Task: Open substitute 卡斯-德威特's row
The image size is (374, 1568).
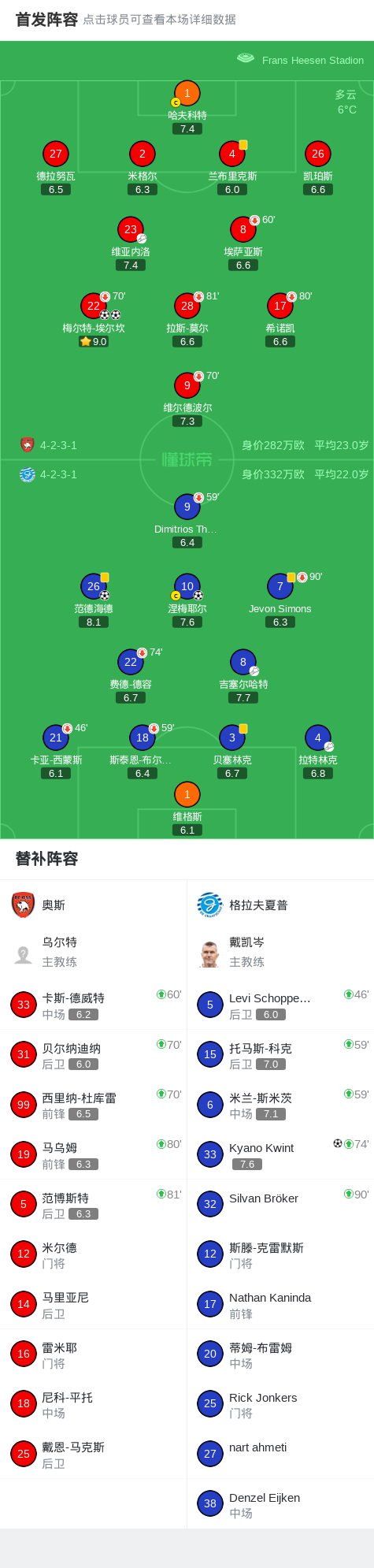Action: (93, 1005)
